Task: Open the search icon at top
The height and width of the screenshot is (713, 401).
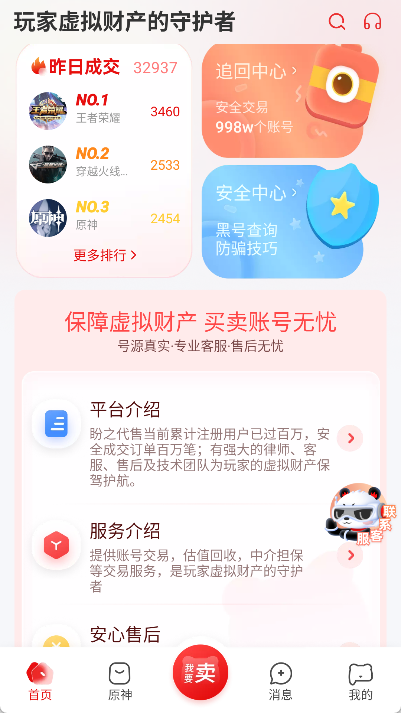Action: point(337,21)
